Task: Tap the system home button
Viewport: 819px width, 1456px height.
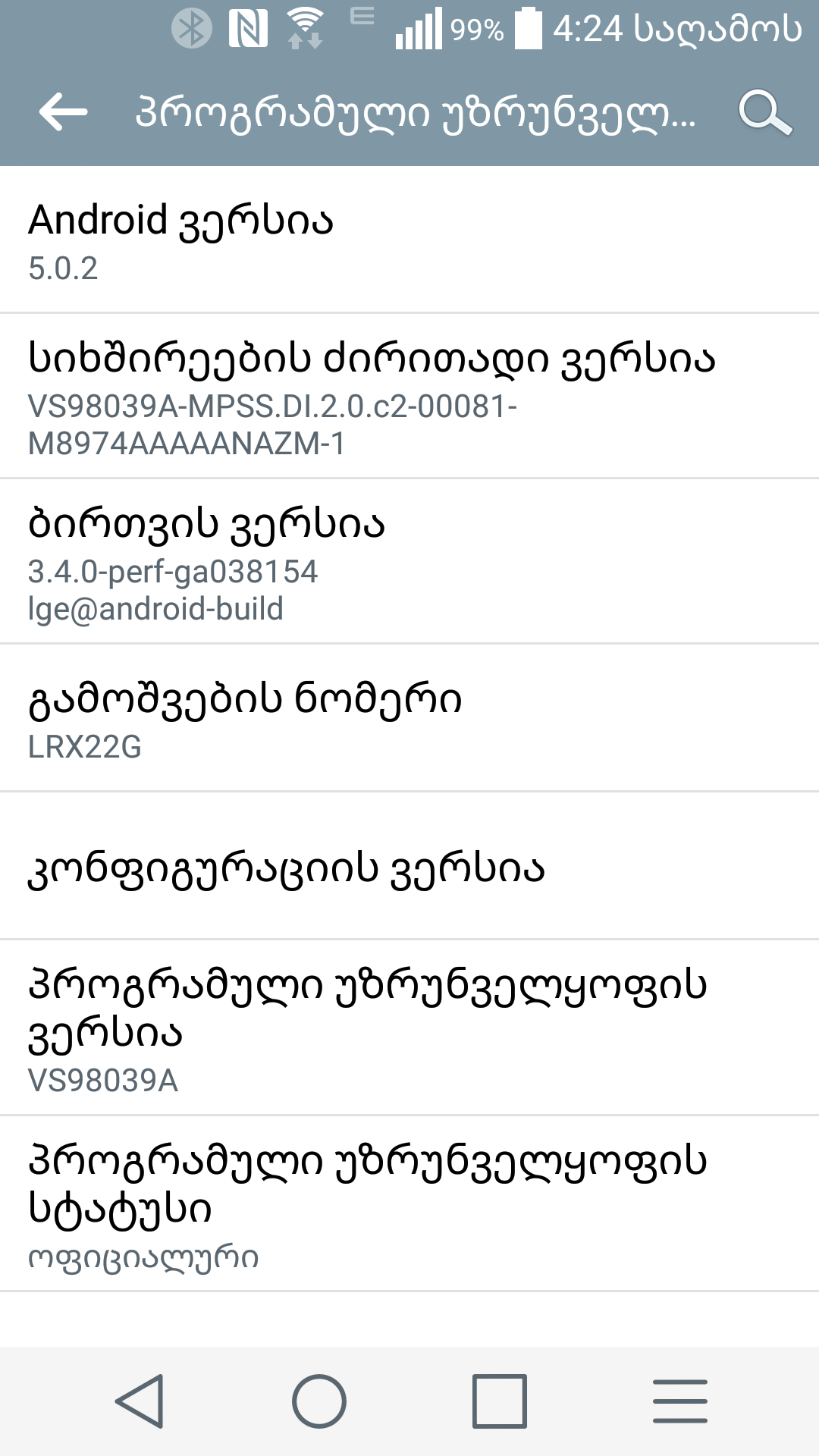Action: 319,1401
